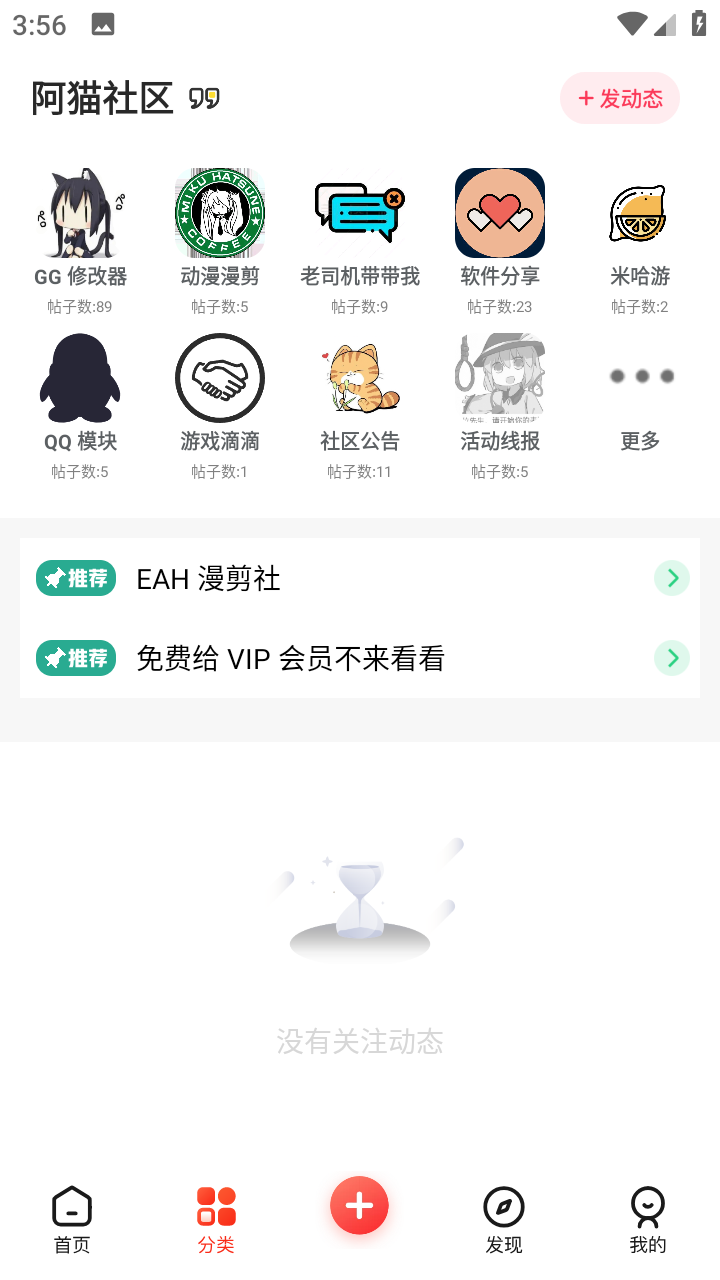Open 更多 to see additional forums
The height and width of the screenshot is (1280, 720).
coord(641,377)
